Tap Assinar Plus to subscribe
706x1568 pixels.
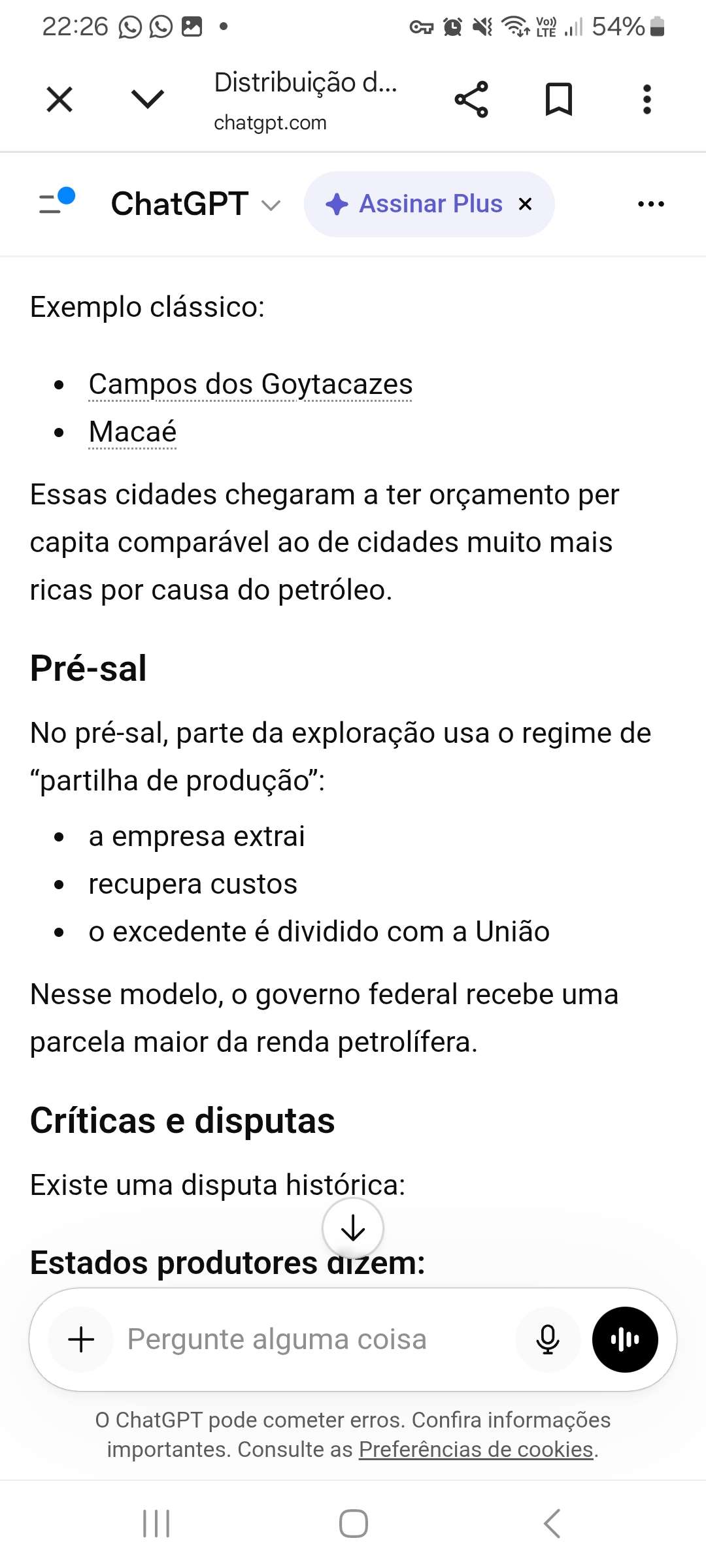414,204
